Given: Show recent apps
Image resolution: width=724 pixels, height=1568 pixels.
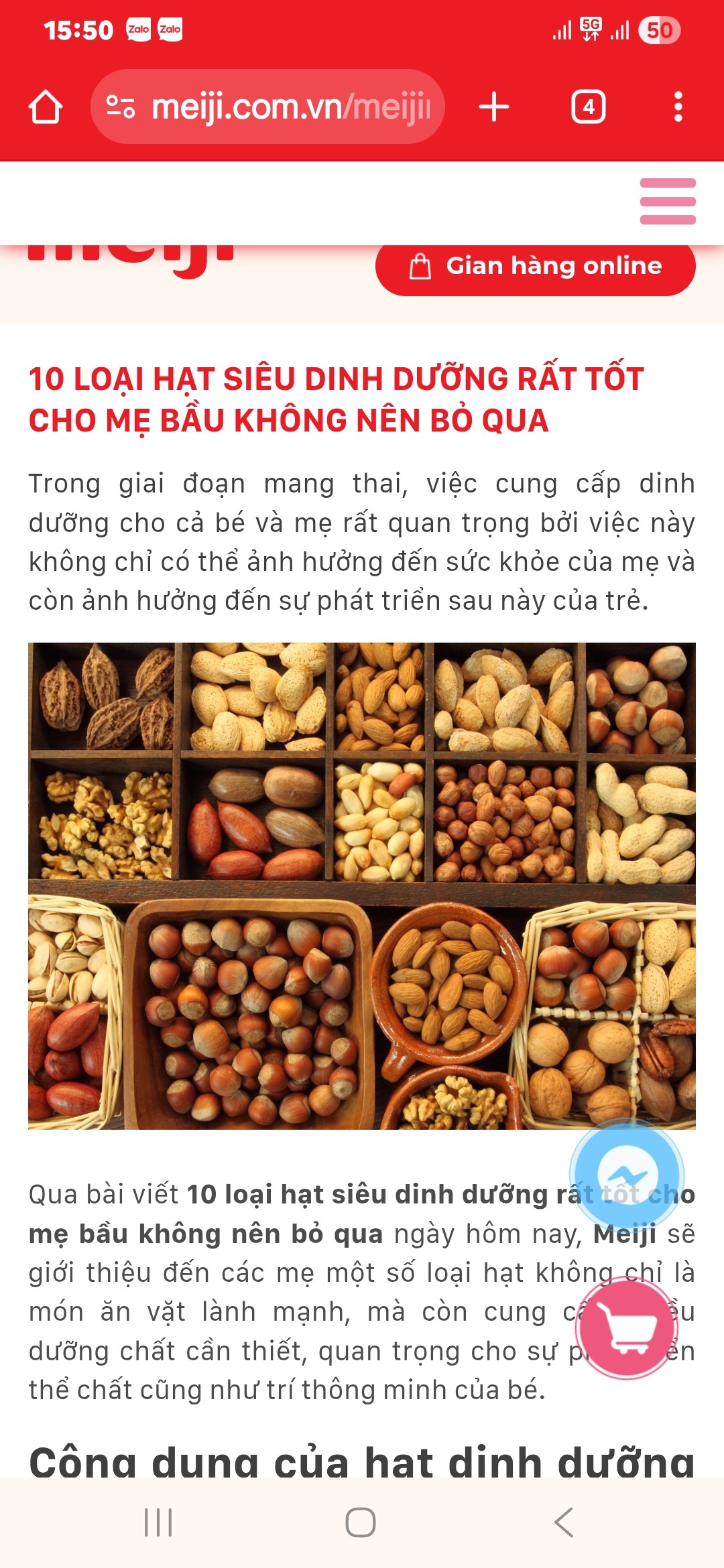Looking at the screenshot, I should click(159, 1522).
